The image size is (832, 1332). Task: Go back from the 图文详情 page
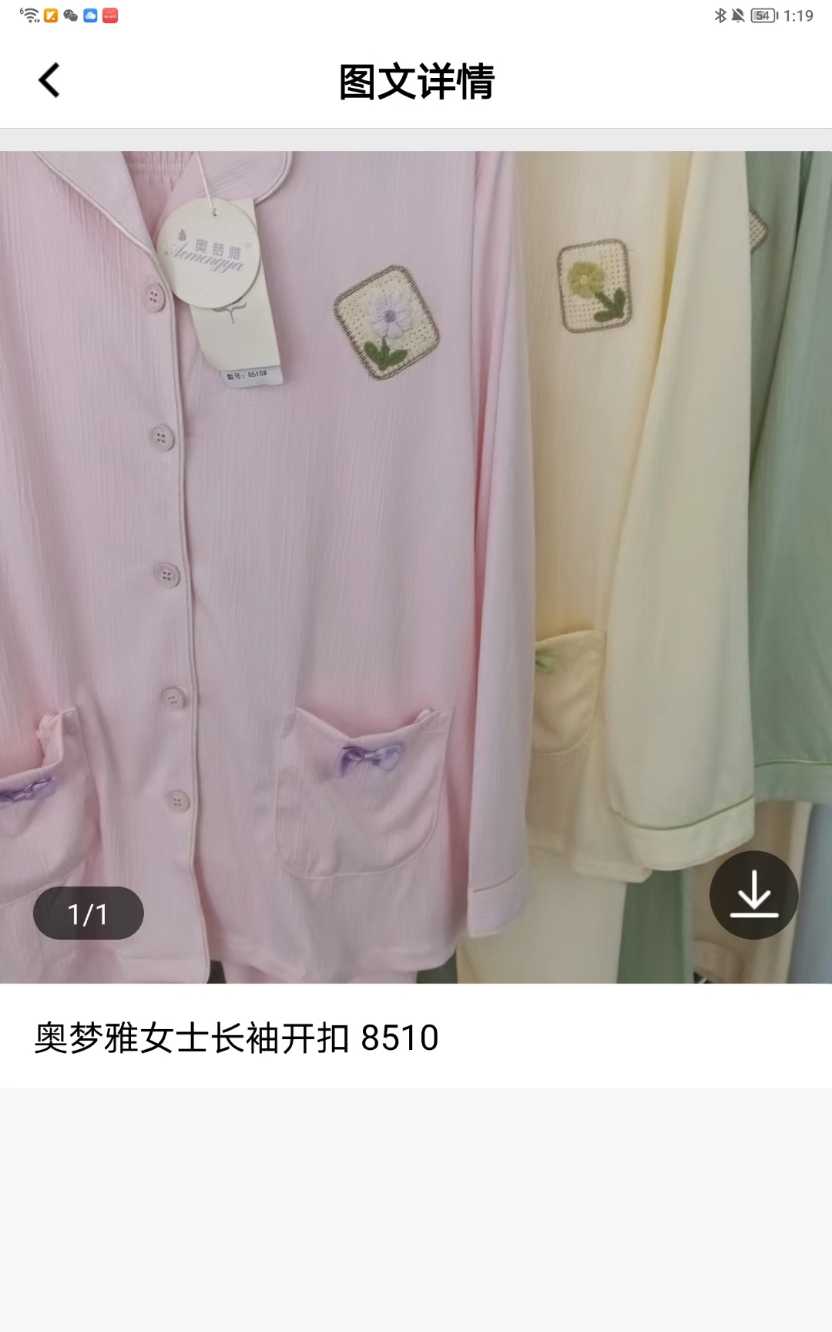tap(49, 81)
